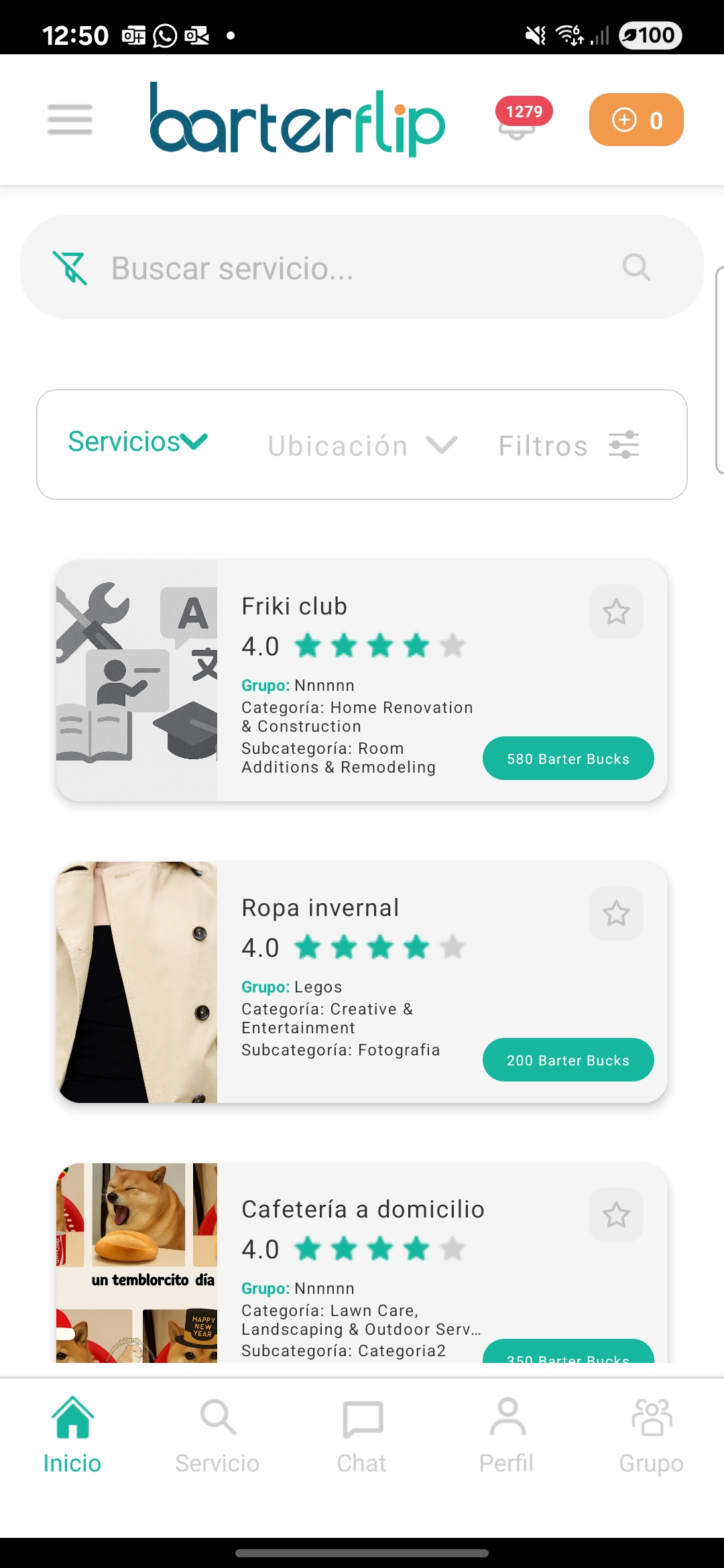Viewport: 724px width, 1568px height.
Task: Tap the 200 Barter Bucks button
Action: 568,1060
